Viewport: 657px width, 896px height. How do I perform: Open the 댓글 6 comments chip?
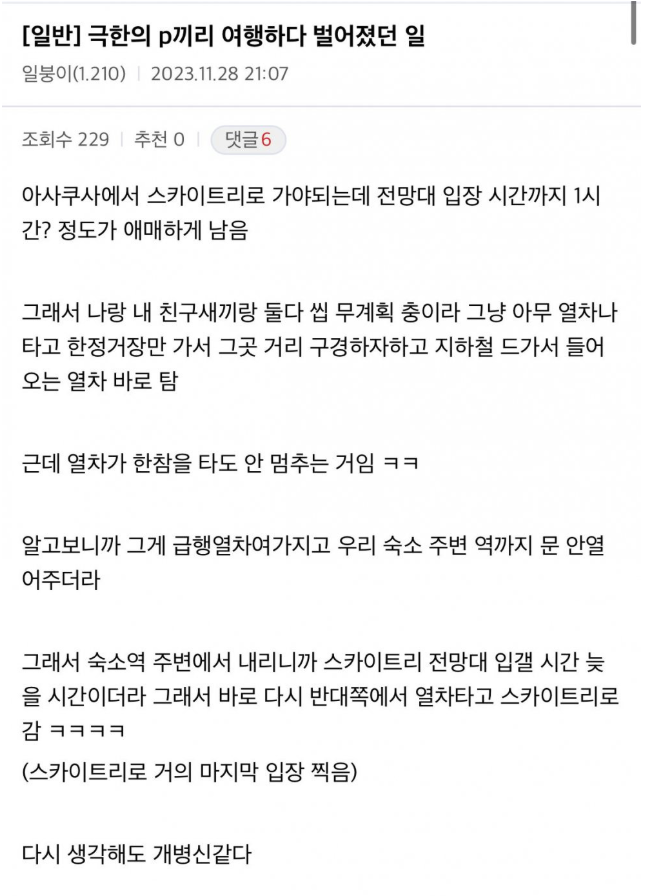(x=248, y=140)
